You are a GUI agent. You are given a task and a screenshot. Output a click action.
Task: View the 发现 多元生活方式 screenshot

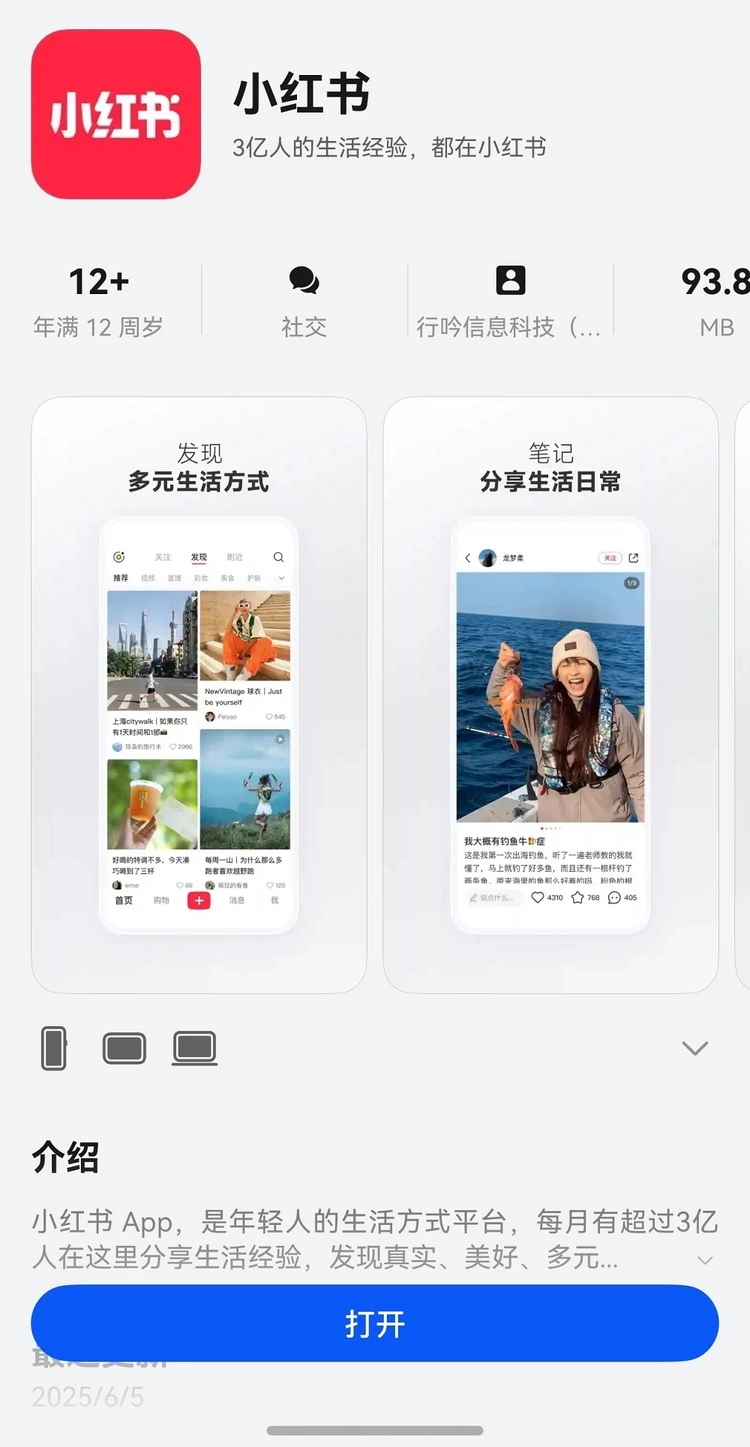pyautogui.click(x=199, y=695)
